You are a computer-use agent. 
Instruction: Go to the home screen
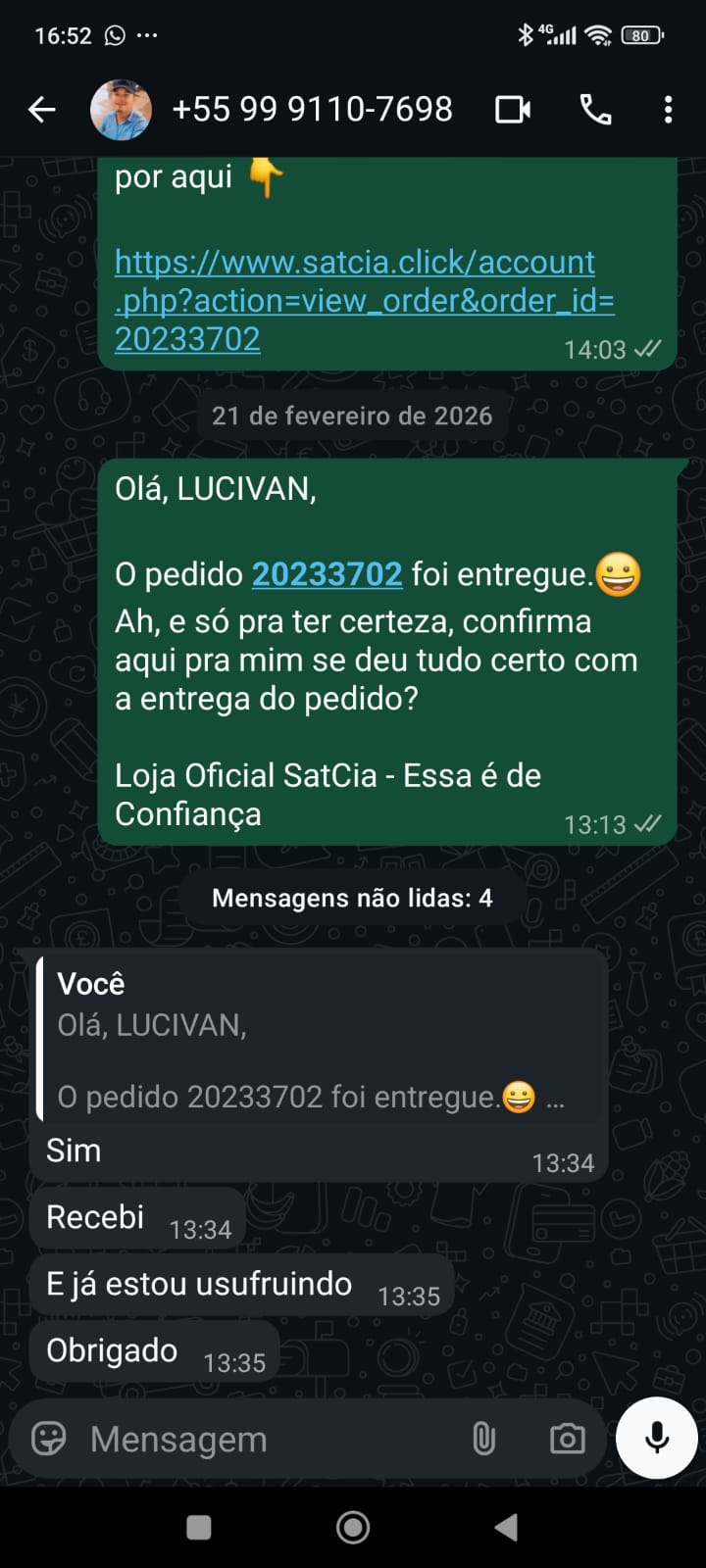[353, 1527]
